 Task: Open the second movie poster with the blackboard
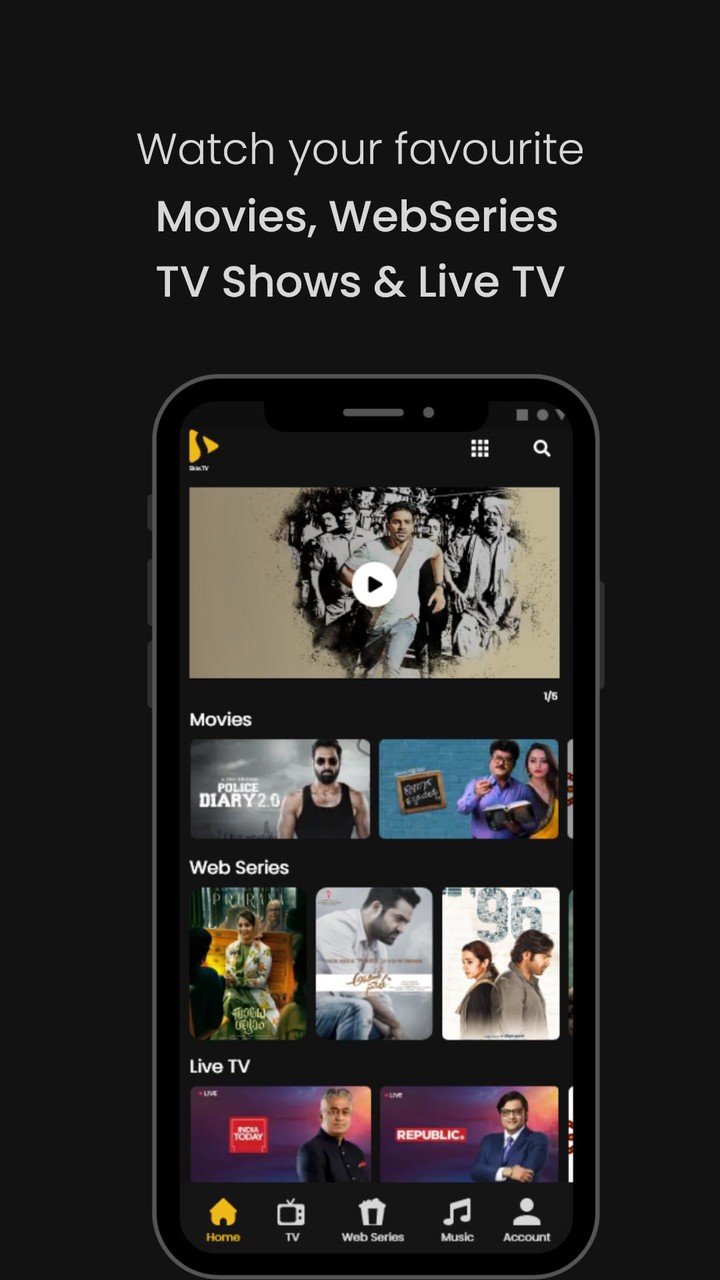pyautogui.click(x=470, y=789)
